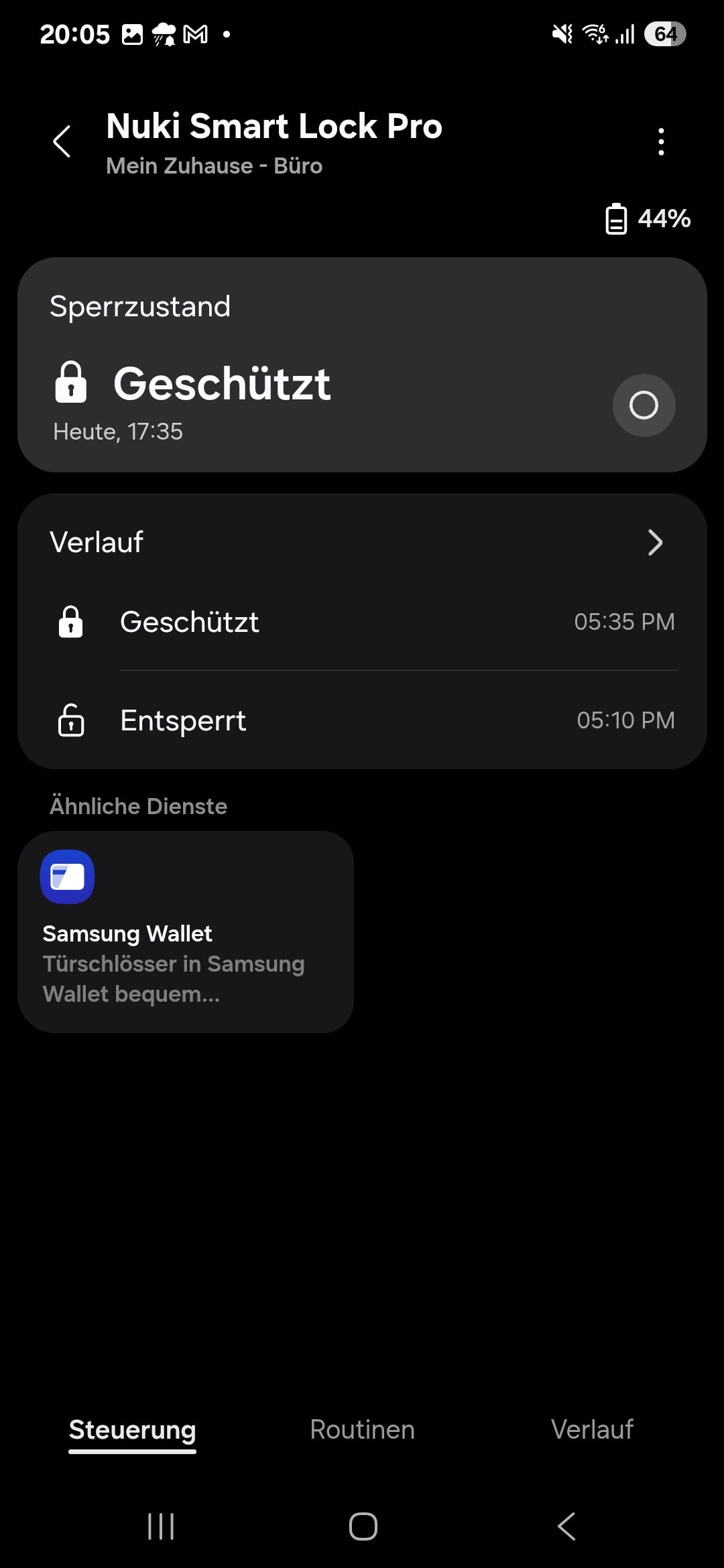Screen dimensions: 724x1568
Task: Expand the Verlauf history with the chevron
Action: pos(655,542)
